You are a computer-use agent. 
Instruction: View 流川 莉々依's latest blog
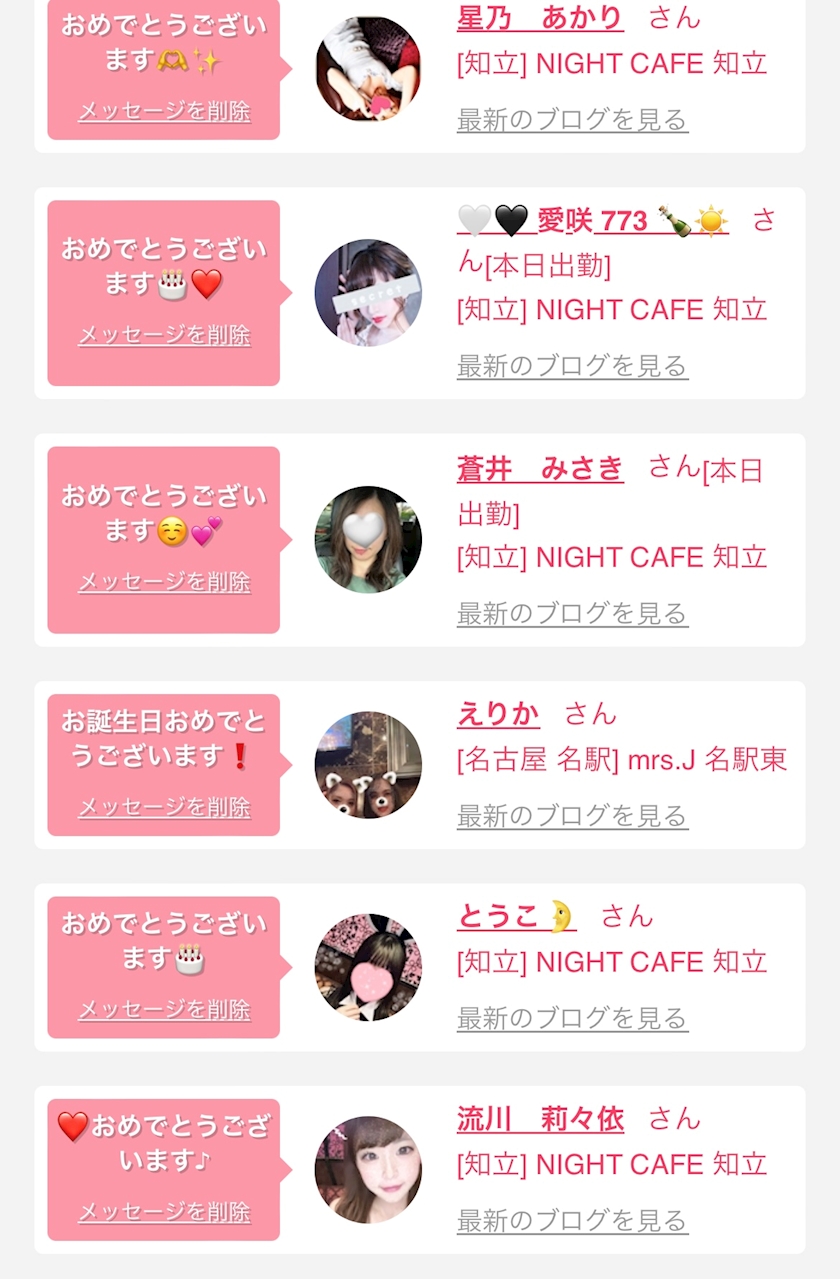[572, 1220]
